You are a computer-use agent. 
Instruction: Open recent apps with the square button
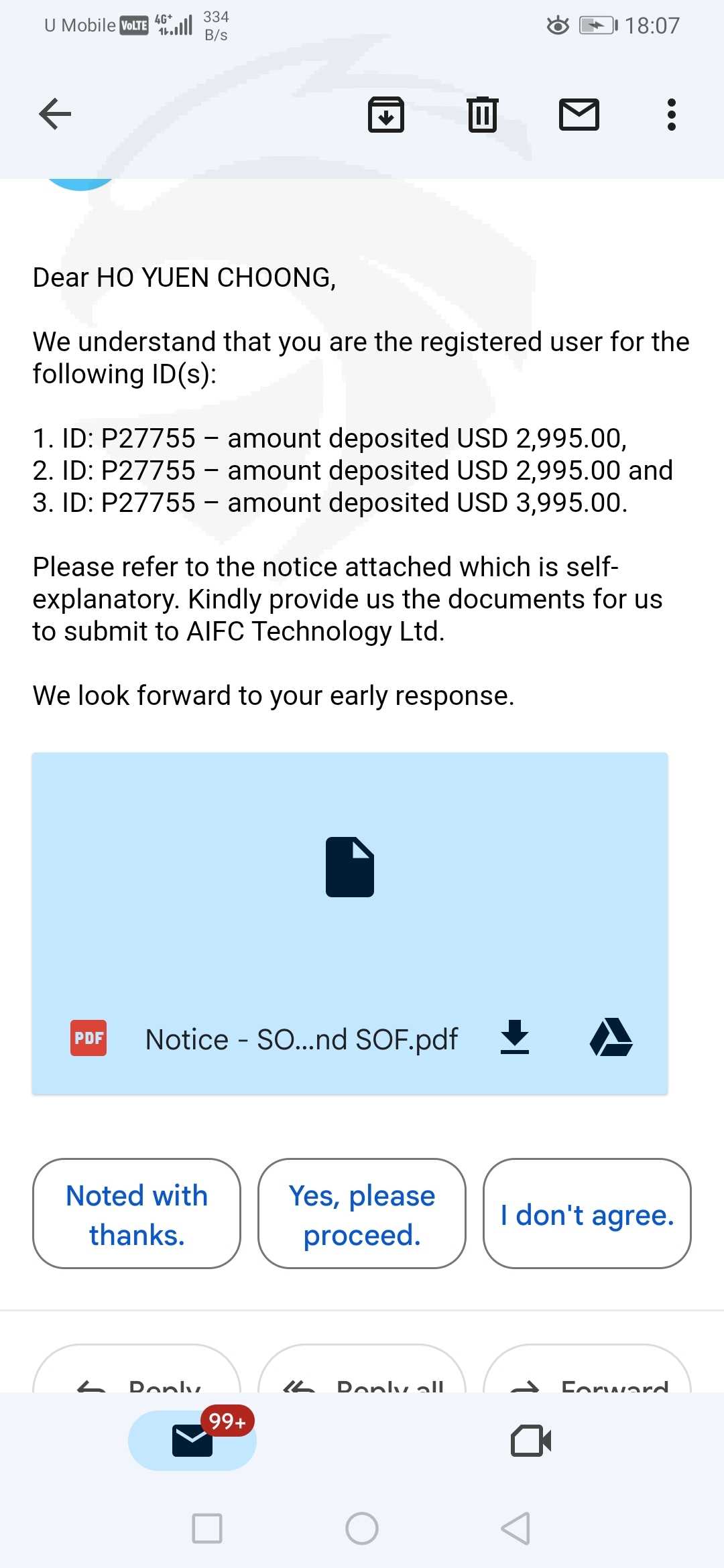pyautogui.click(x=207, y=1528)
